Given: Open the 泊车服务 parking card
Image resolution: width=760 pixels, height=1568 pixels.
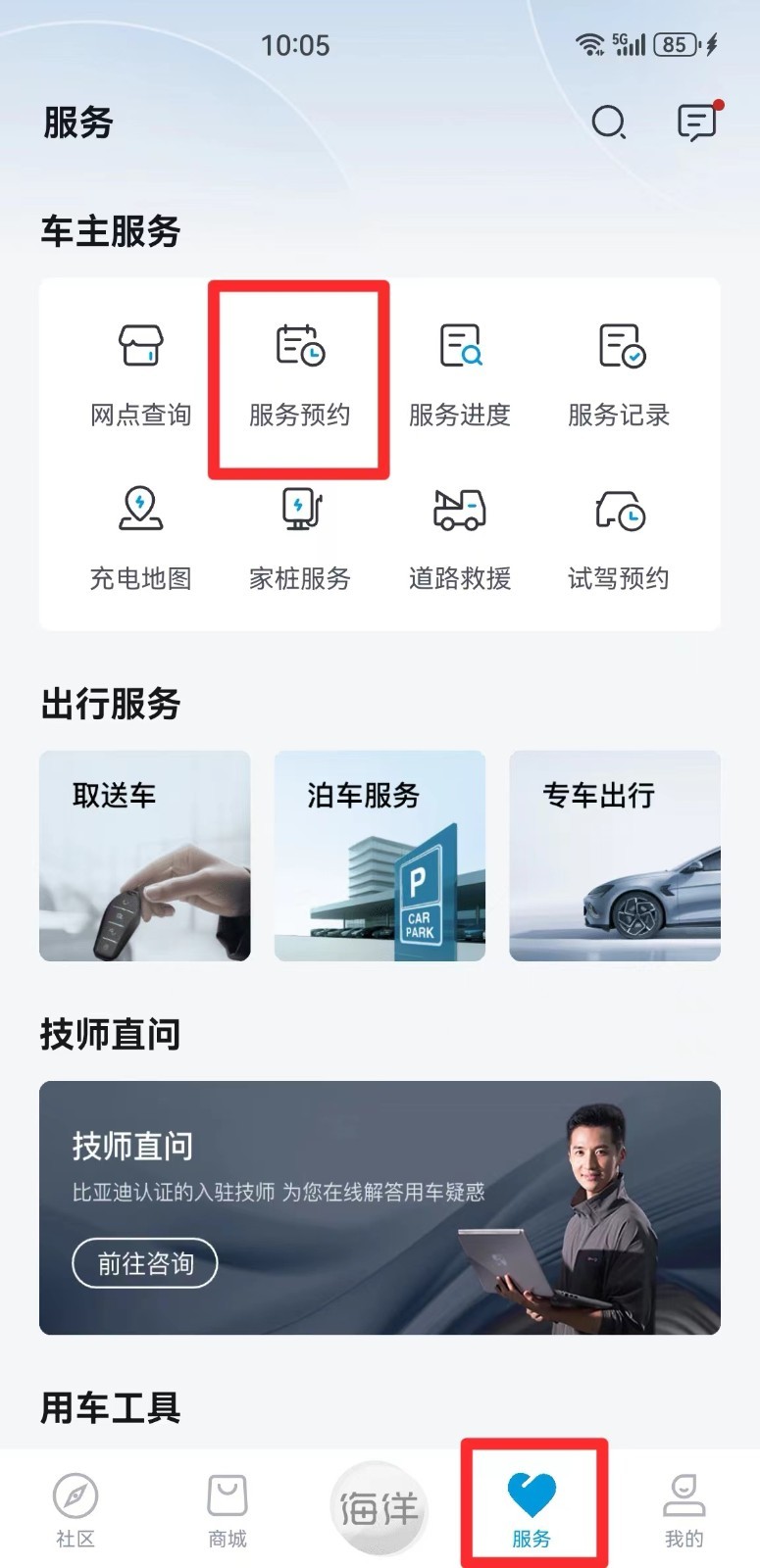Looking at the screenshot, I should tap(380, 856).
